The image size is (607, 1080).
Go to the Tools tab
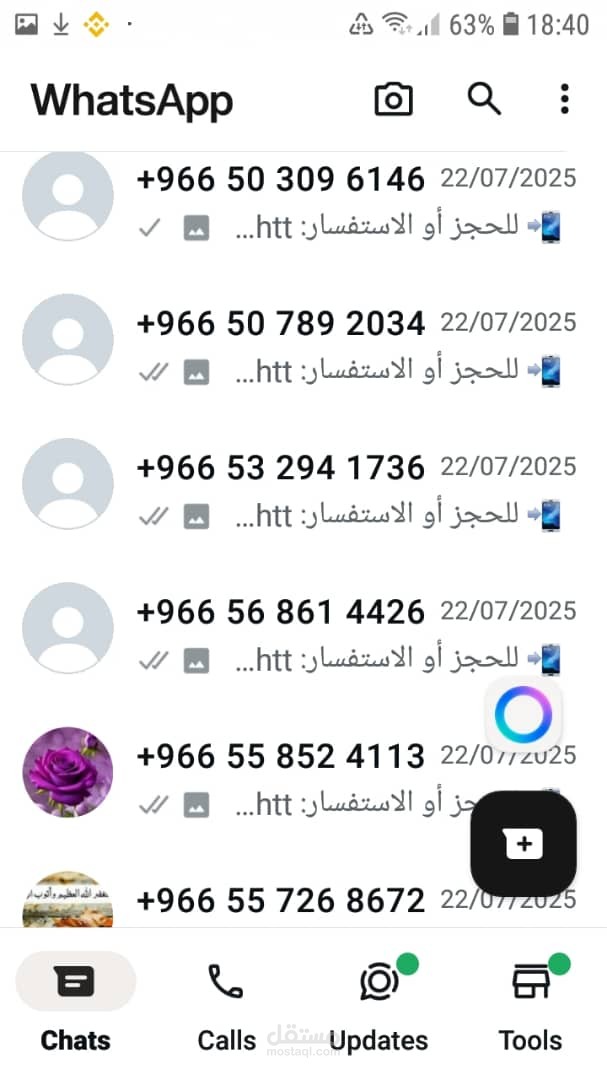coord(530,1003)
